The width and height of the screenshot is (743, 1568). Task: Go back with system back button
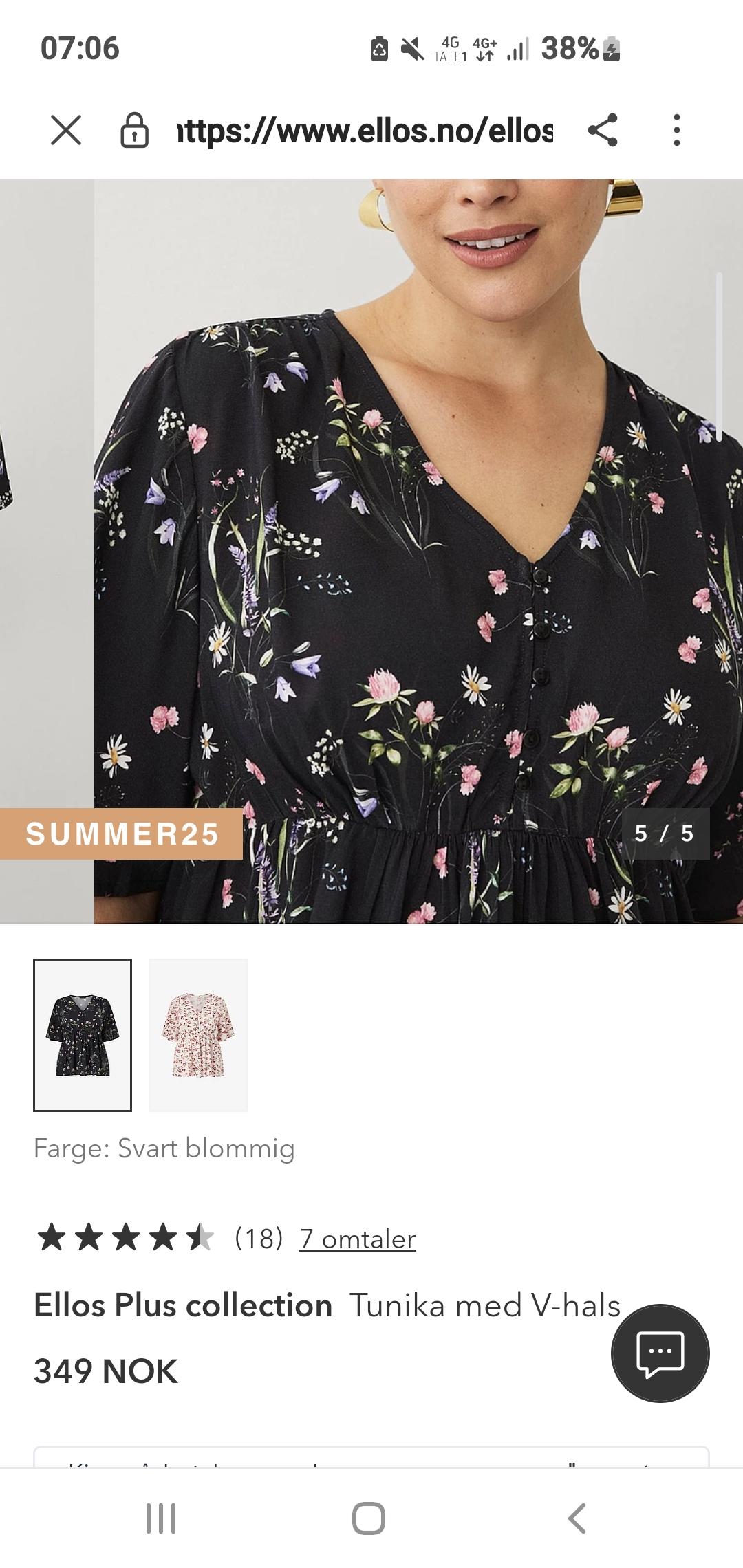tap(577, 1518)
